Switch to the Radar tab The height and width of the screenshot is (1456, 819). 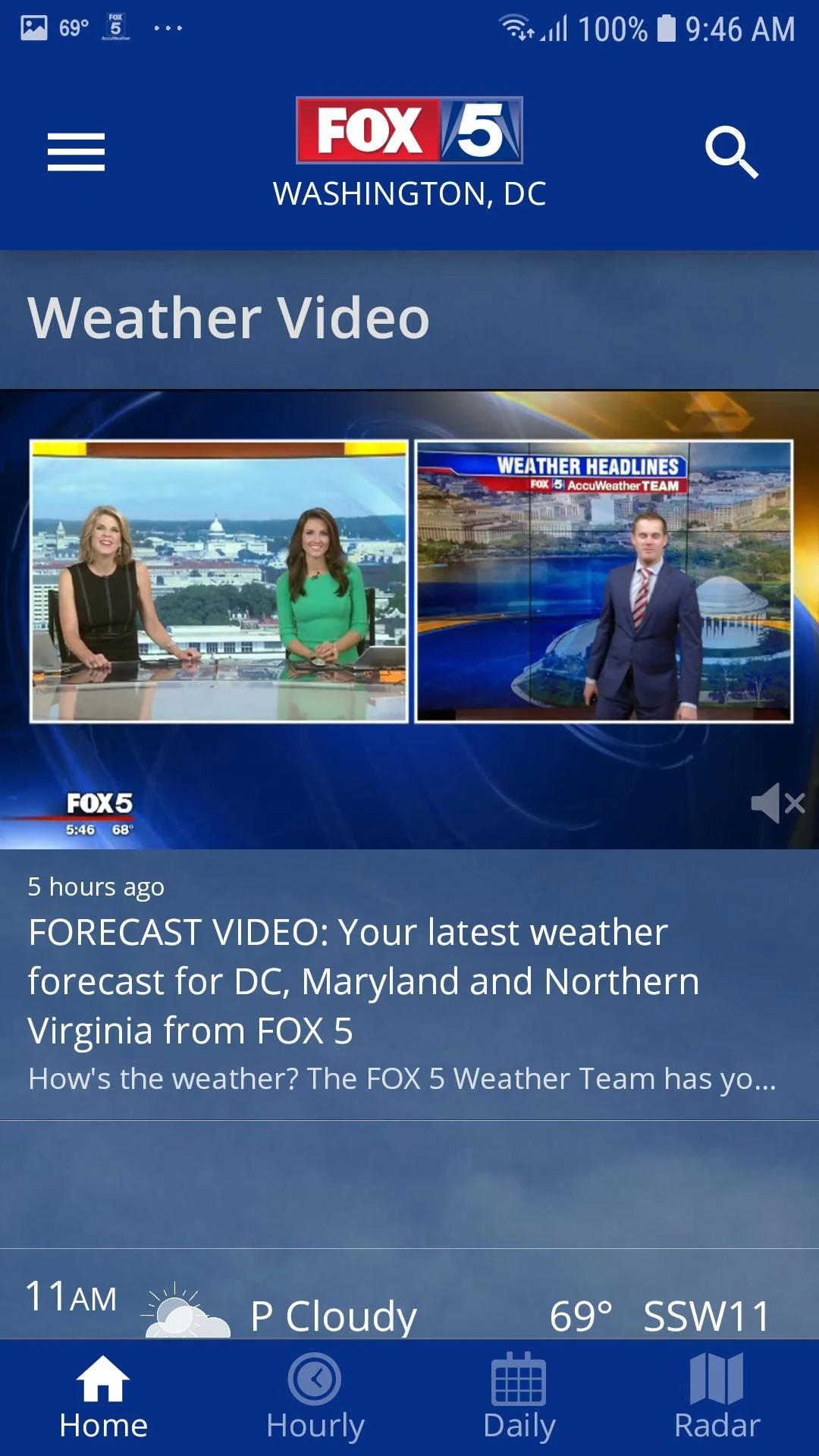pyautogui.click(x=717, y=1398)
